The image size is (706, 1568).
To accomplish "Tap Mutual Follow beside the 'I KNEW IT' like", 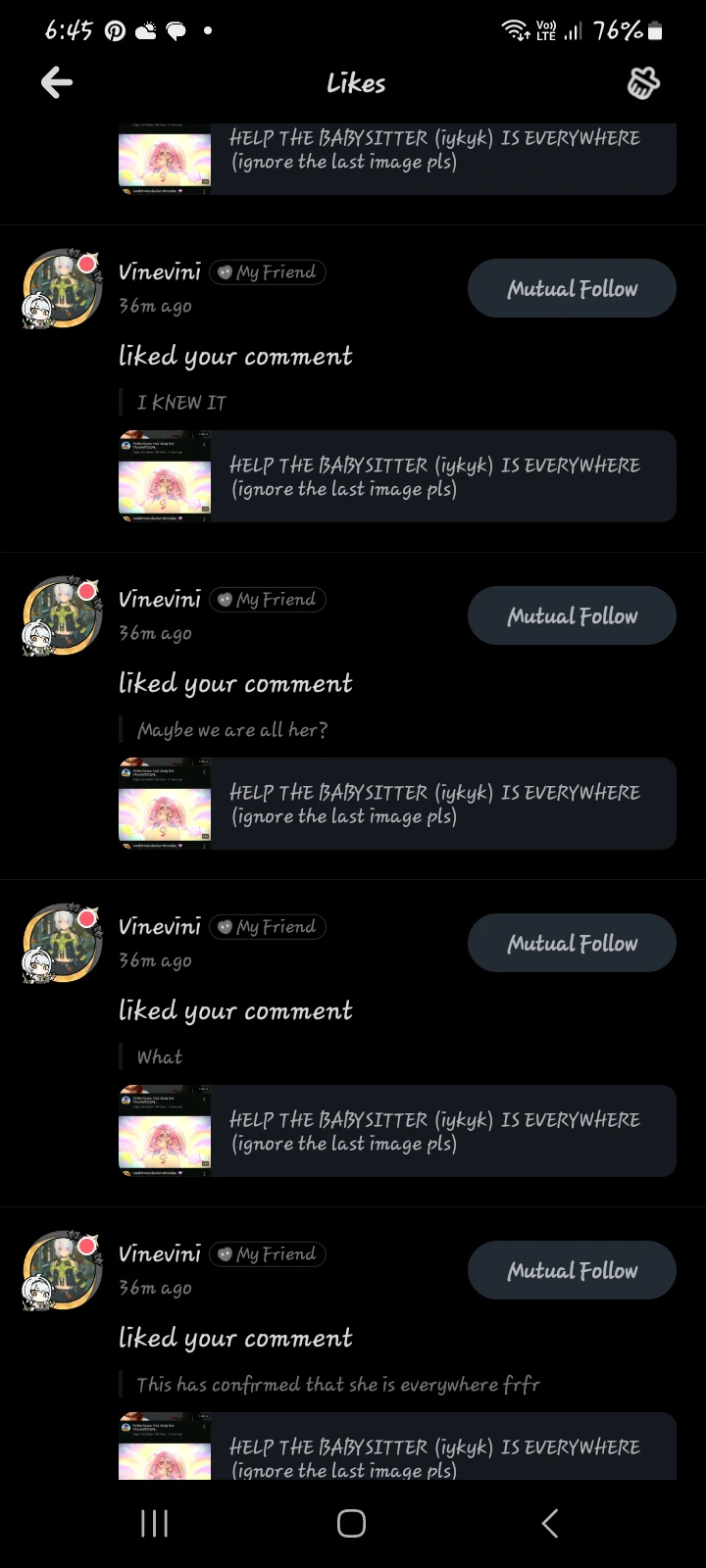I will pos(572,288).
